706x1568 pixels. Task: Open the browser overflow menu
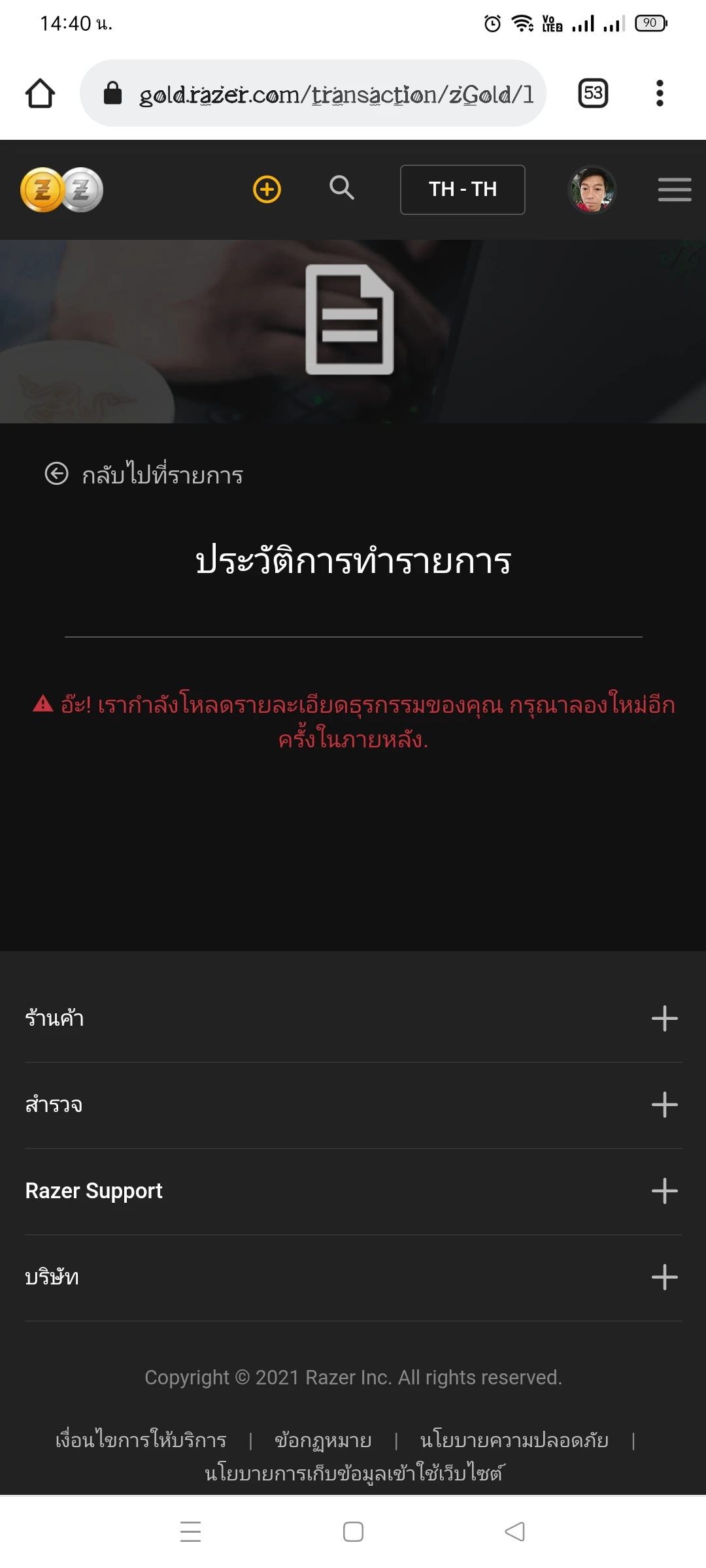pos(660,93)
